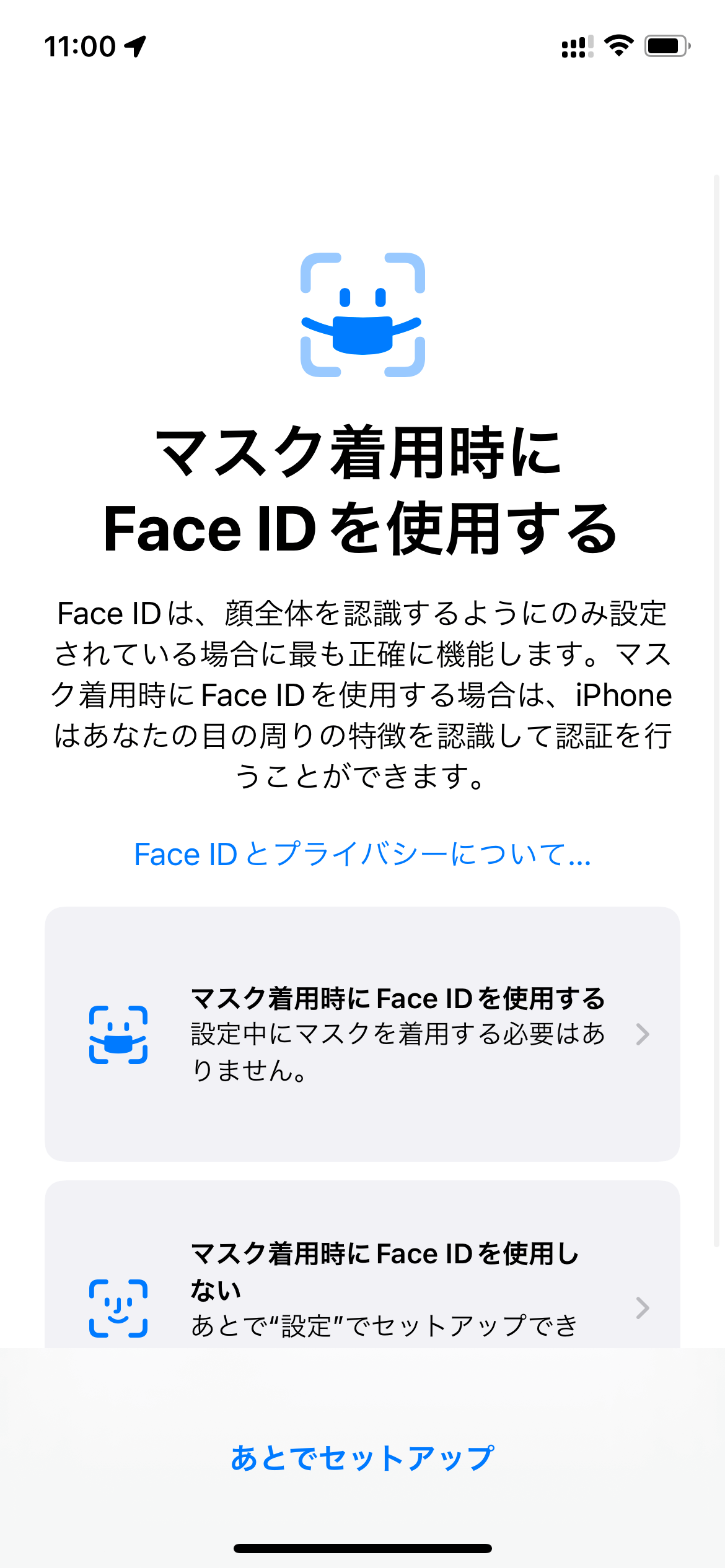Screen dimensions: 725x1568
Task: Tap あとでセットアップ to skip setup
Action: point(362,1457)
